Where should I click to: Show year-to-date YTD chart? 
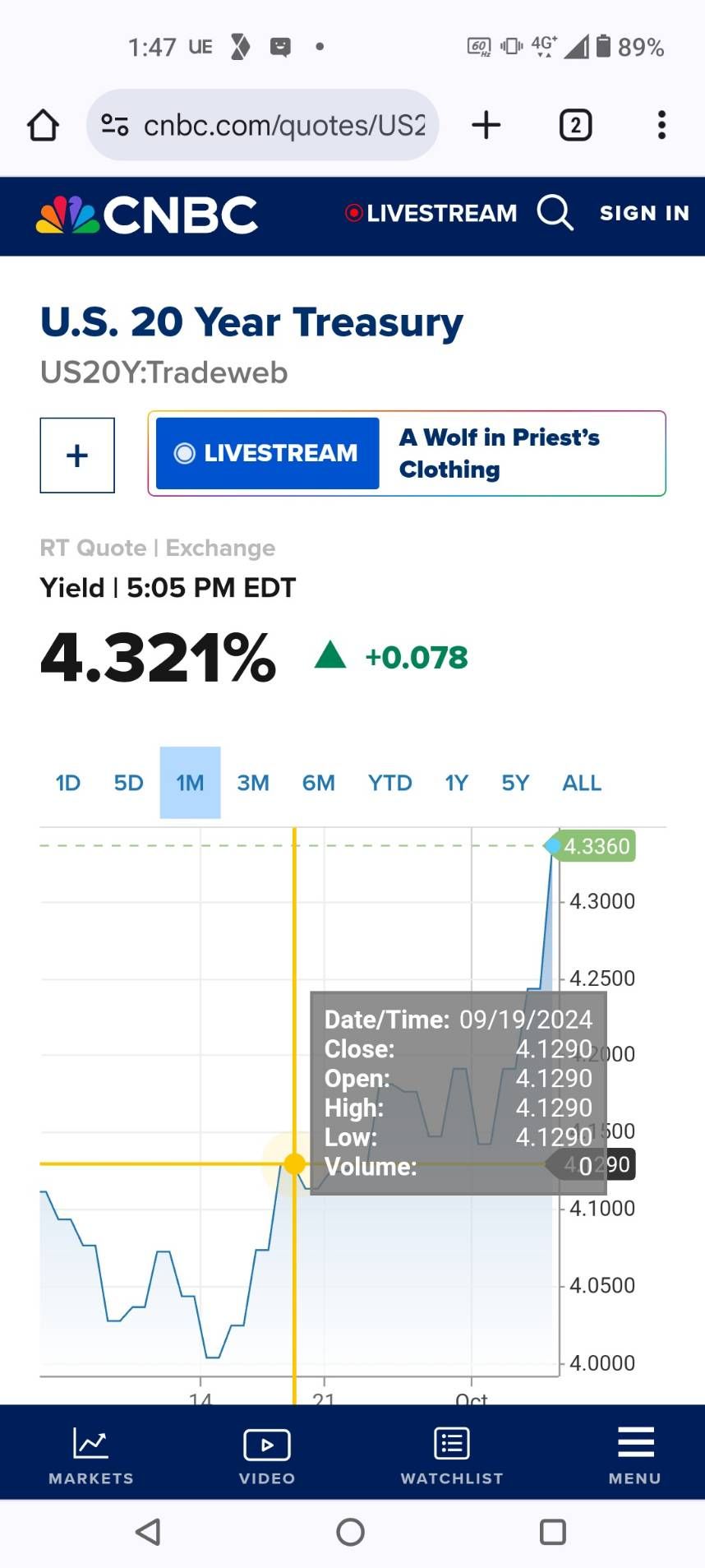tap(390, 783)
